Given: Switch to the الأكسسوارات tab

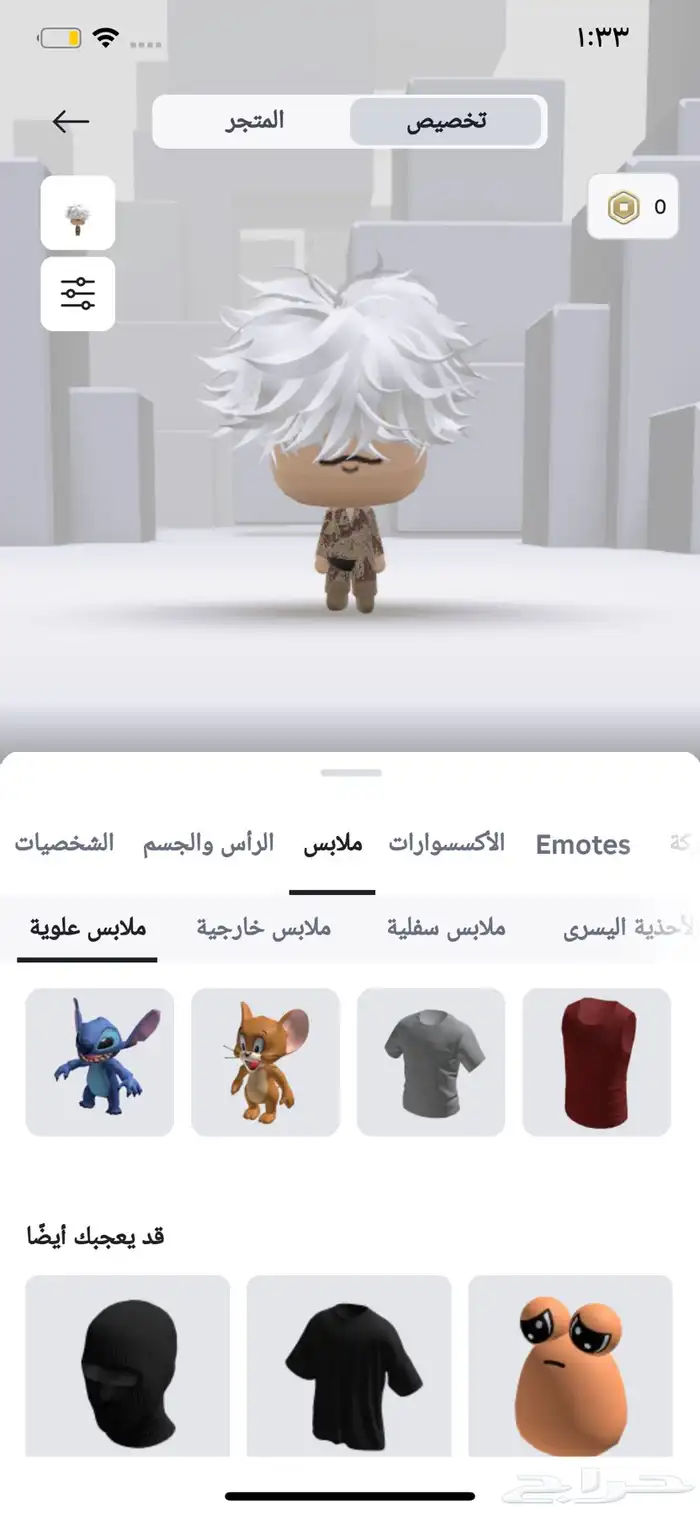Looking at the screenshot, I should pyautogui.click(x=447, y=843).
